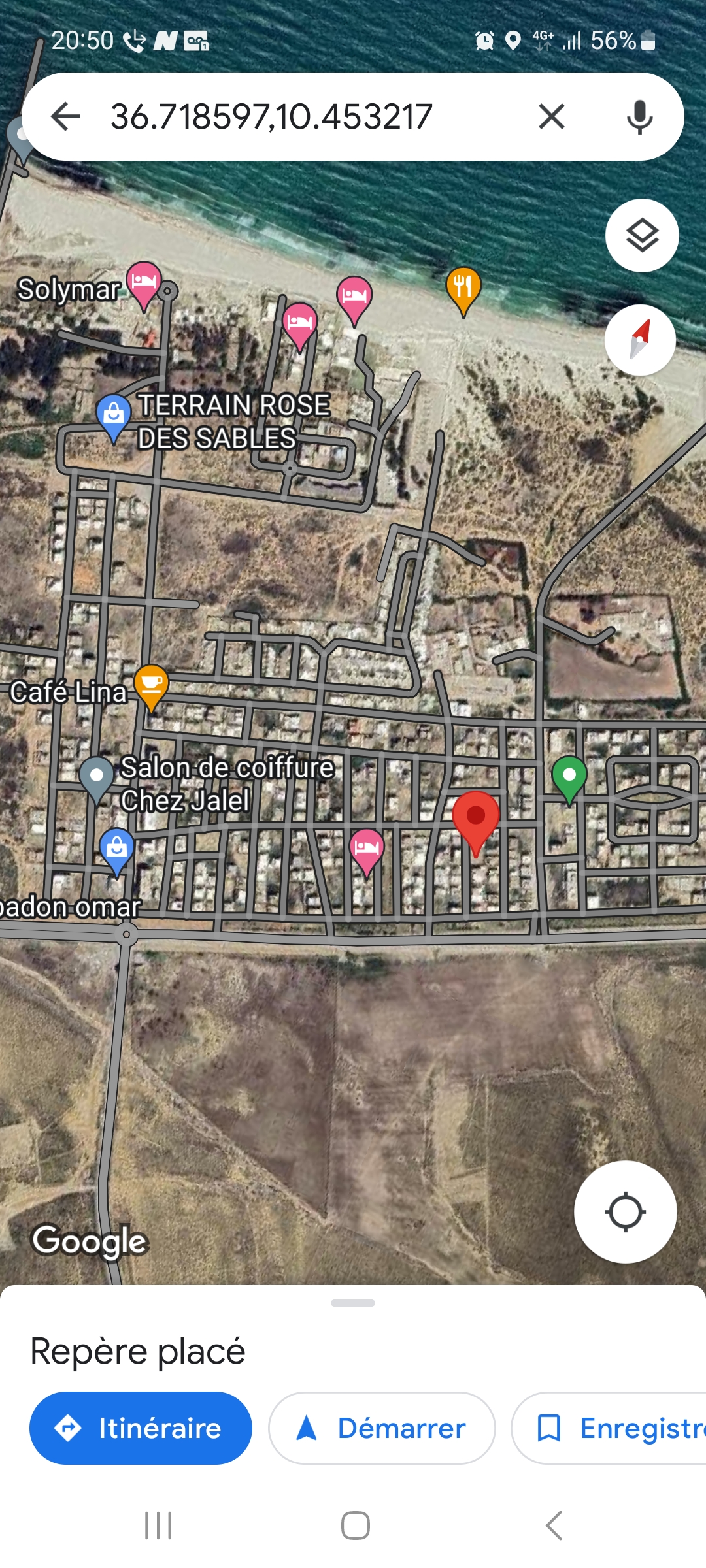Select the green marker on the map
Screen dimensions: 706x1568
point(569,776)
